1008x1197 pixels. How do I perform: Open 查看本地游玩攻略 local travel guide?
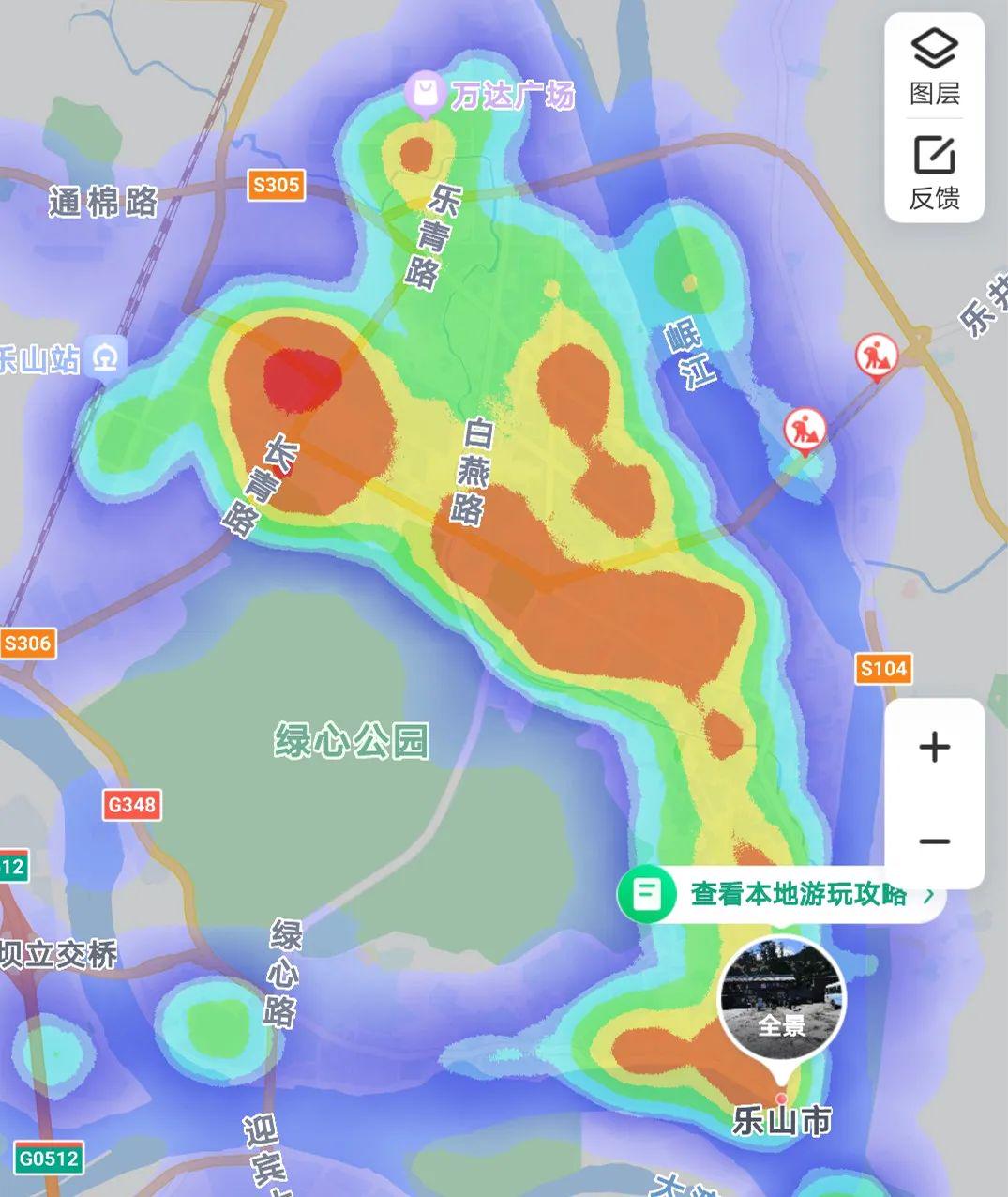coord(781,894)
